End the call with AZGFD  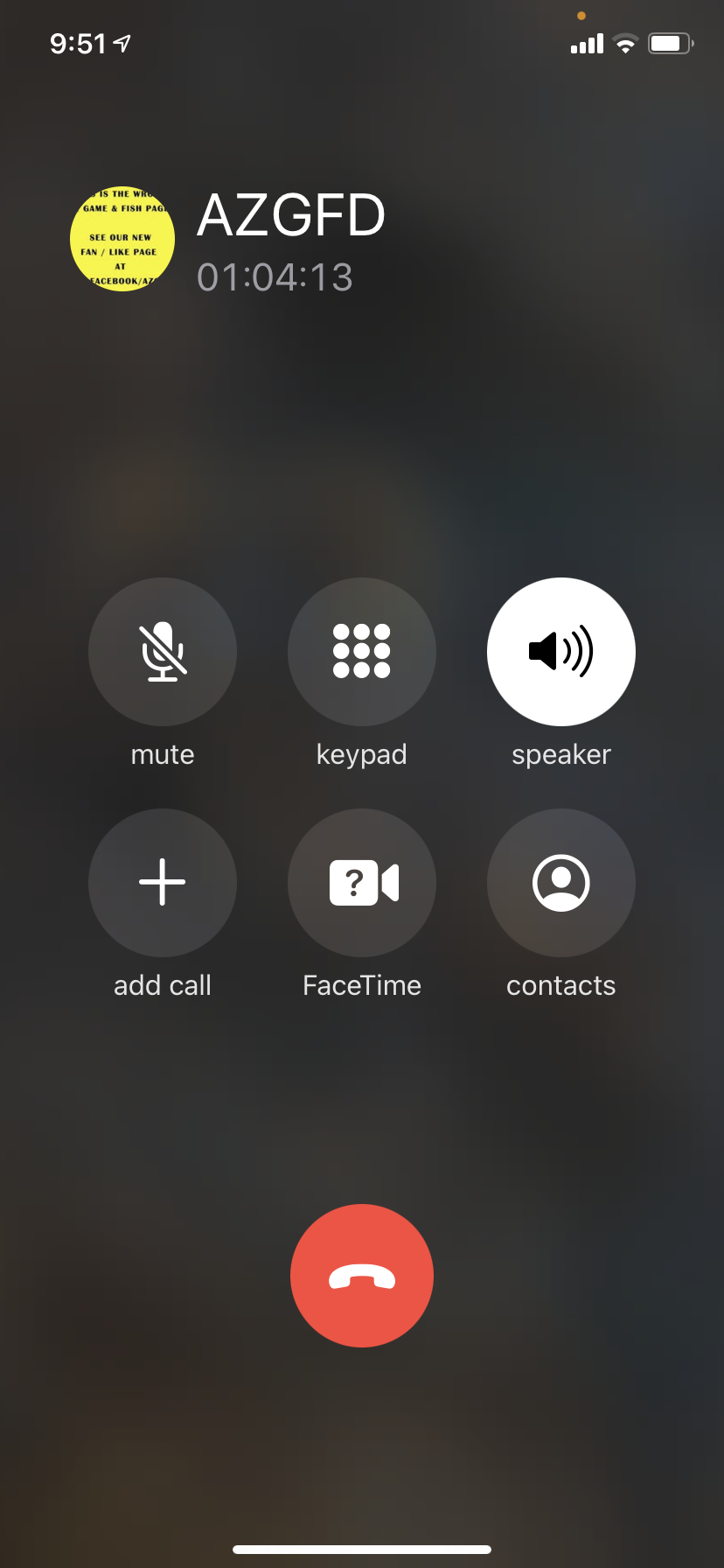pyautogui.click(x=362, y=1276)
